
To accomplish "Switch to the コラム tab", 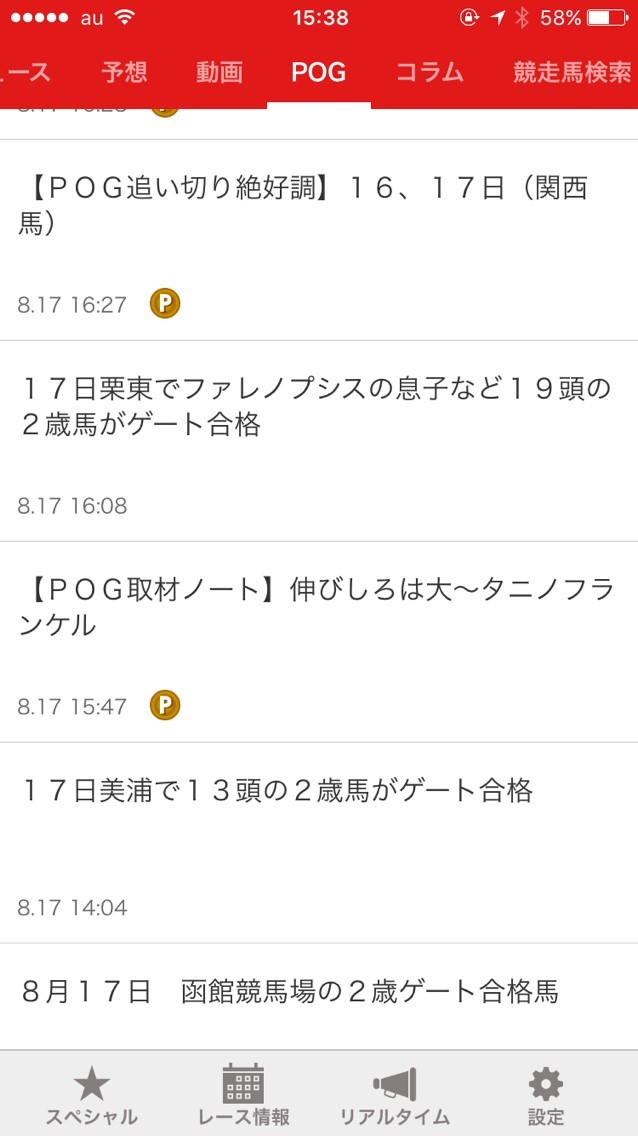I will (429, 72).
